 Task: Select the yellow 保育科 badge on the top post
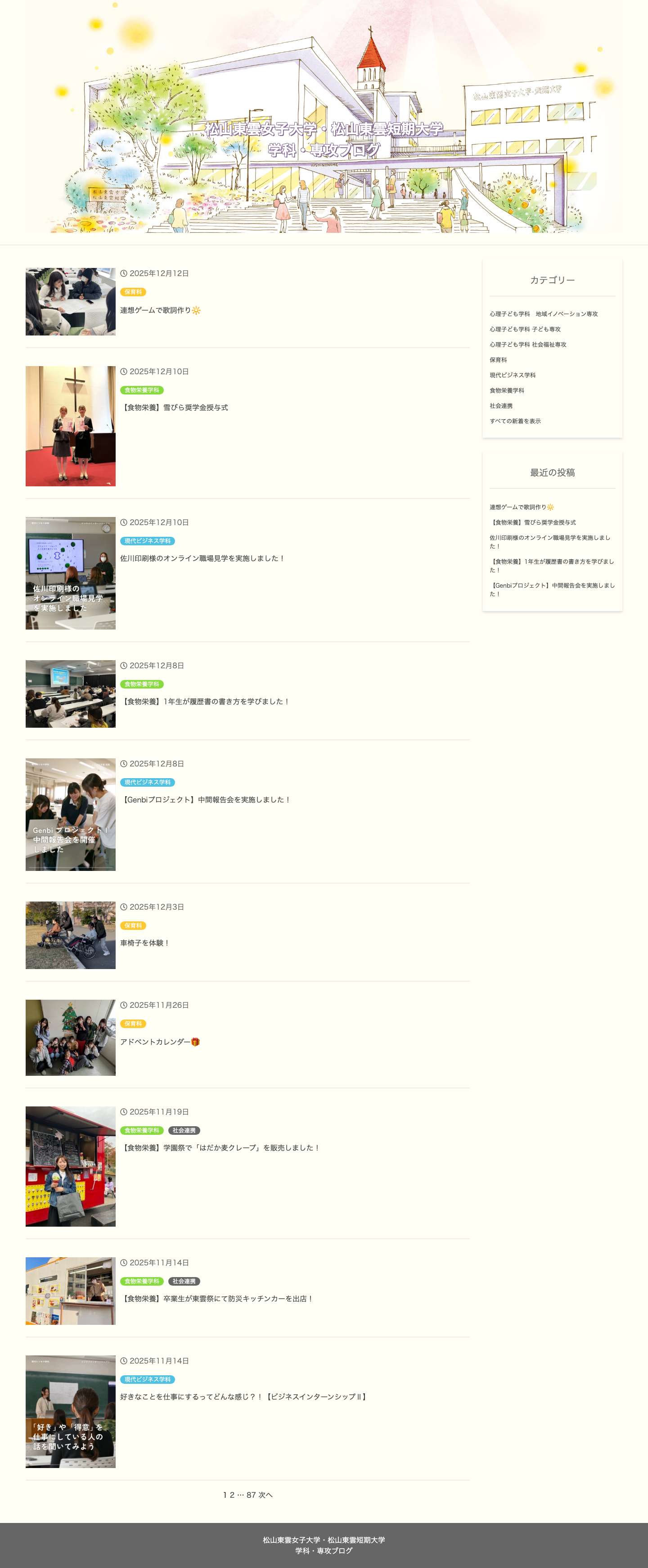(x=135, y=292)
